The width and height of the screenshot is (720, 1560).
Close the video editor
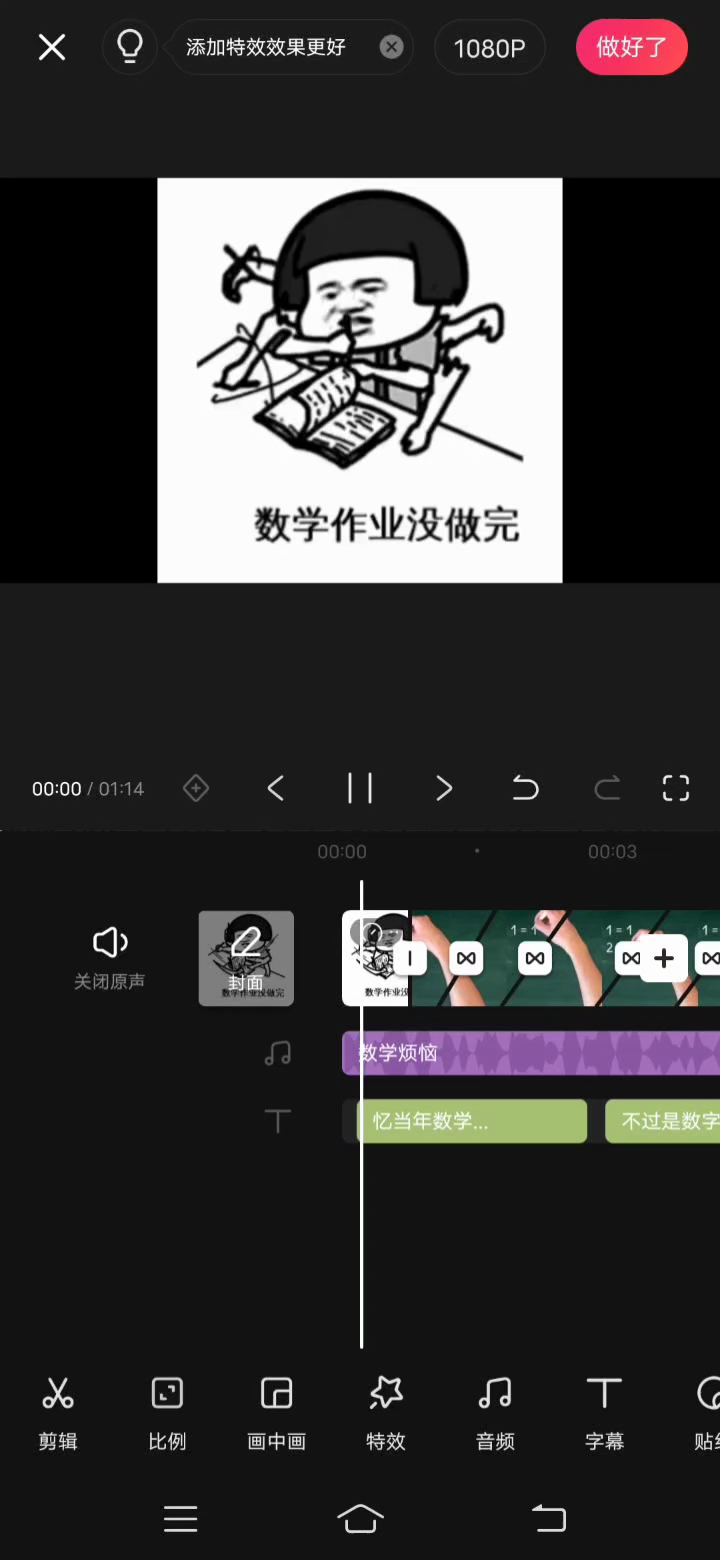click(52, 47)
